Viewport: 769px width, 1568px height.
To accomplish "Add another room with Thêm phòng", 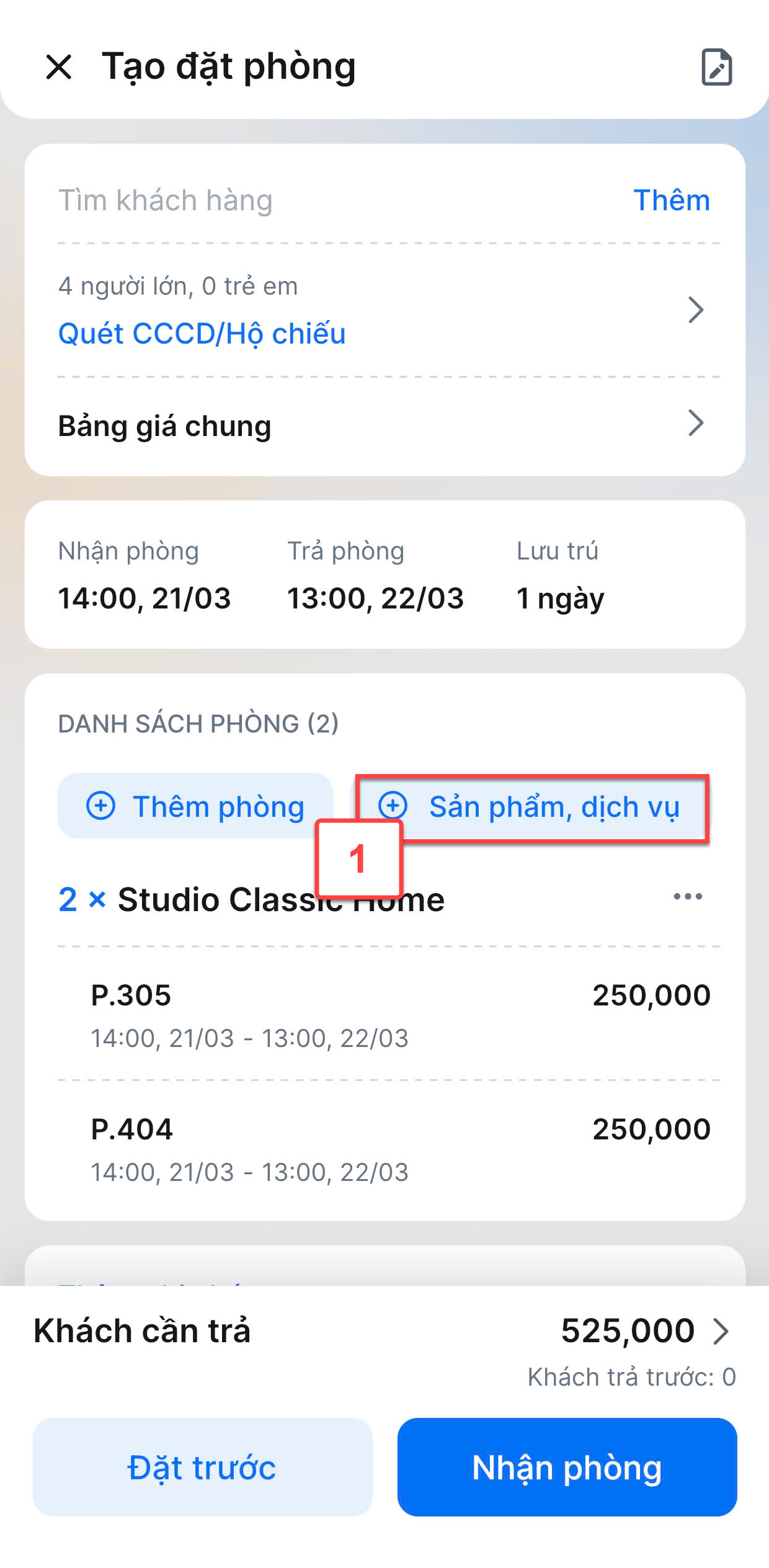I will coord(195,806).
